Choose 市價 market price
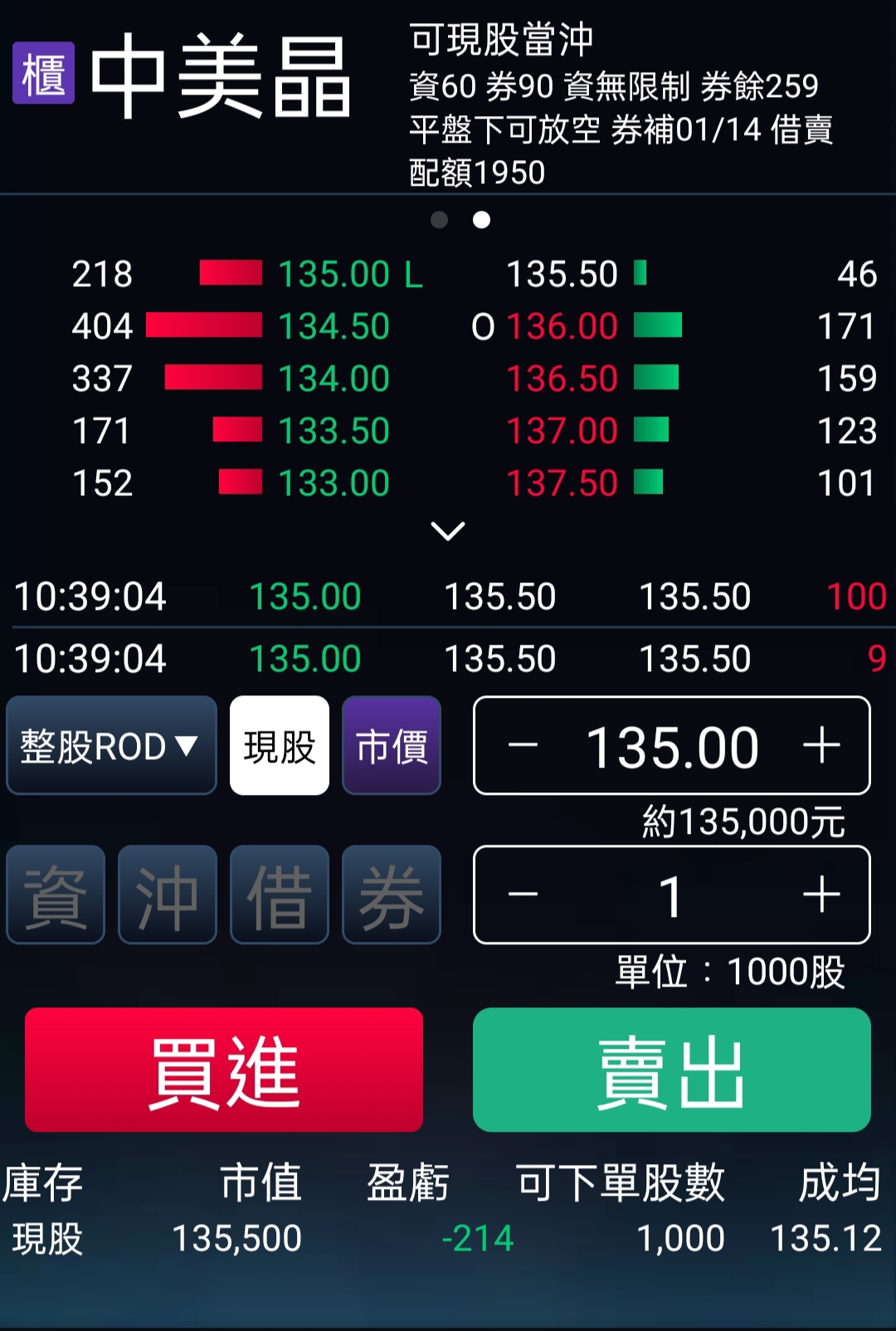Image resolution: width=896 pixels, height=1331 pixels. tap(392, 745)
